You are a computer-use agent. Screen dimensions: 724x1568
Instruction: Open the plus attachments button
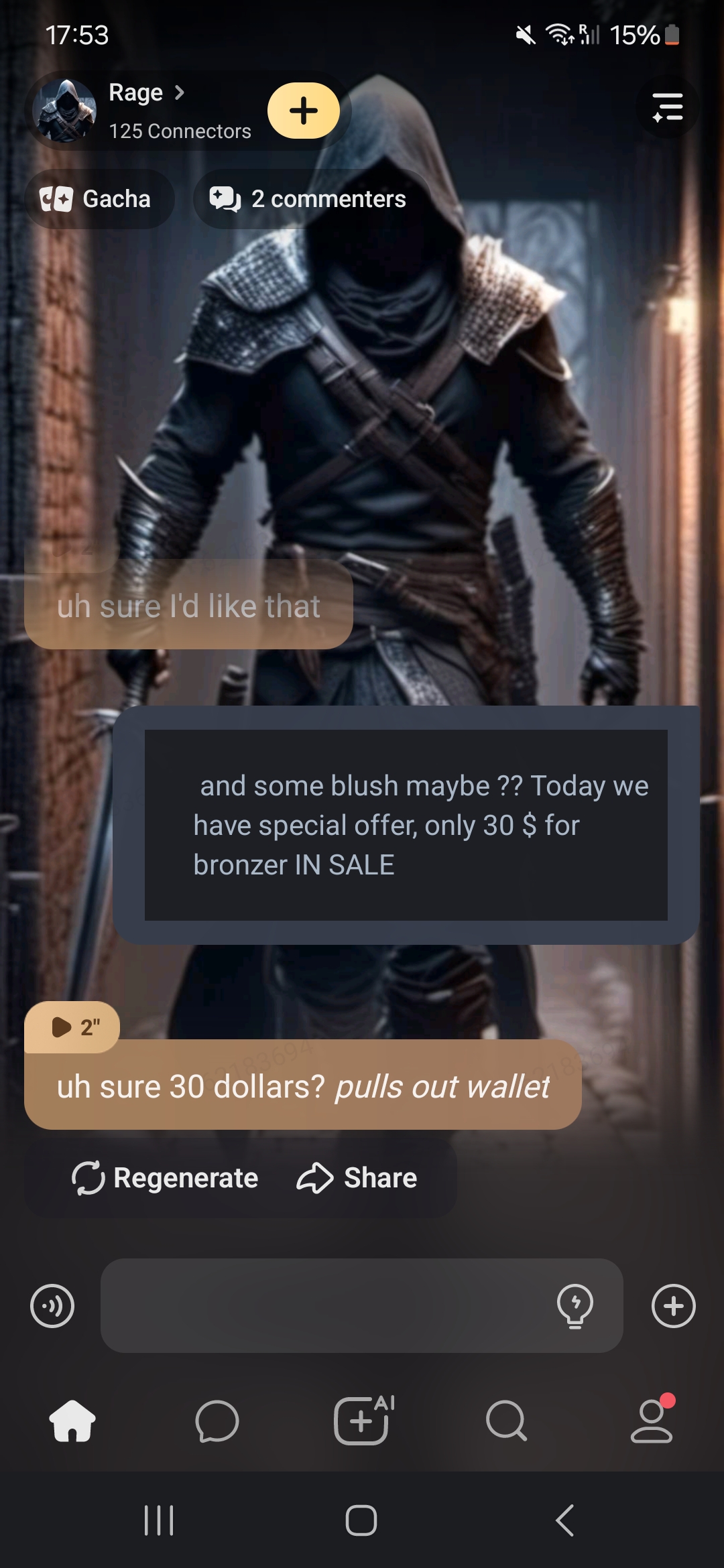pos(673,1305)
